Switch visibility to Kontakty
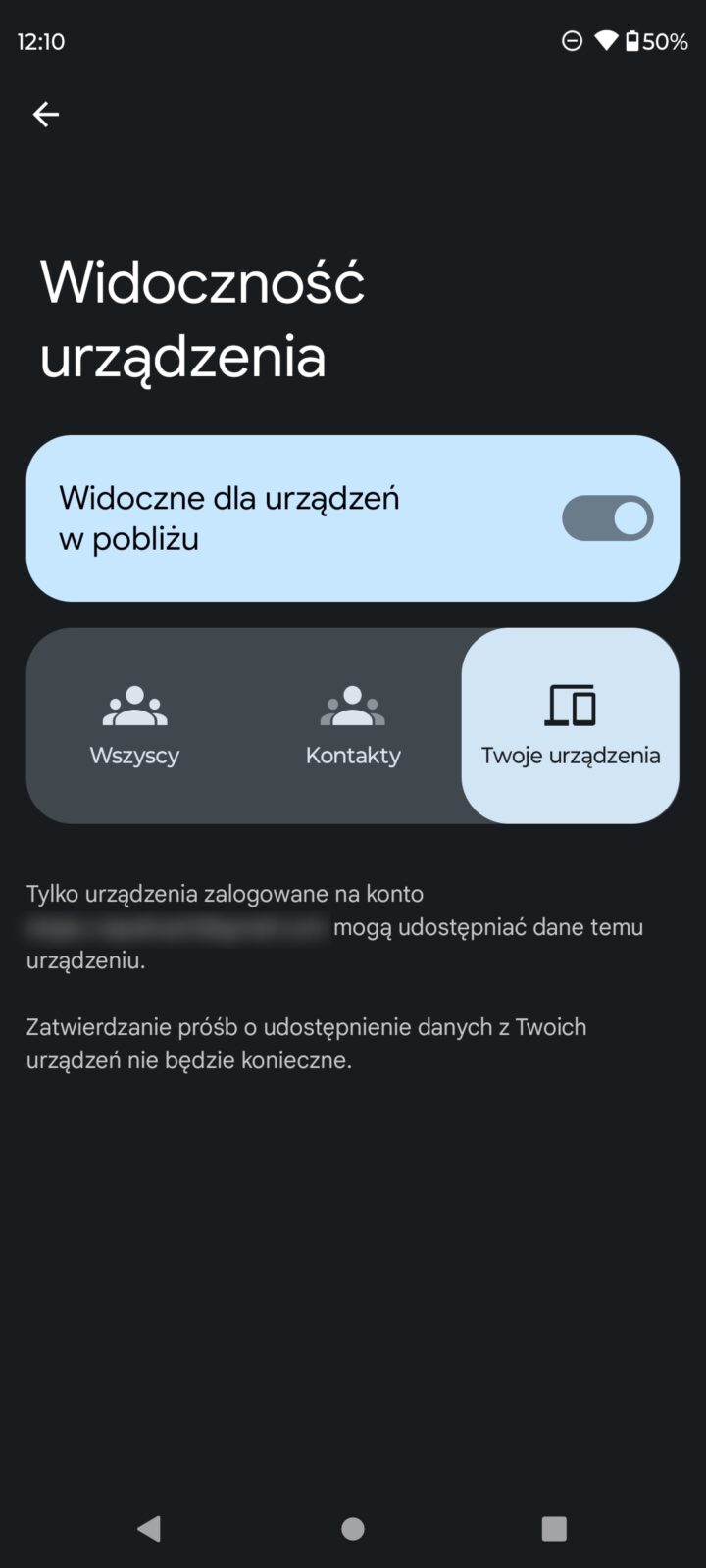Viewport: 706px width, 1568px height. point(353,725)
